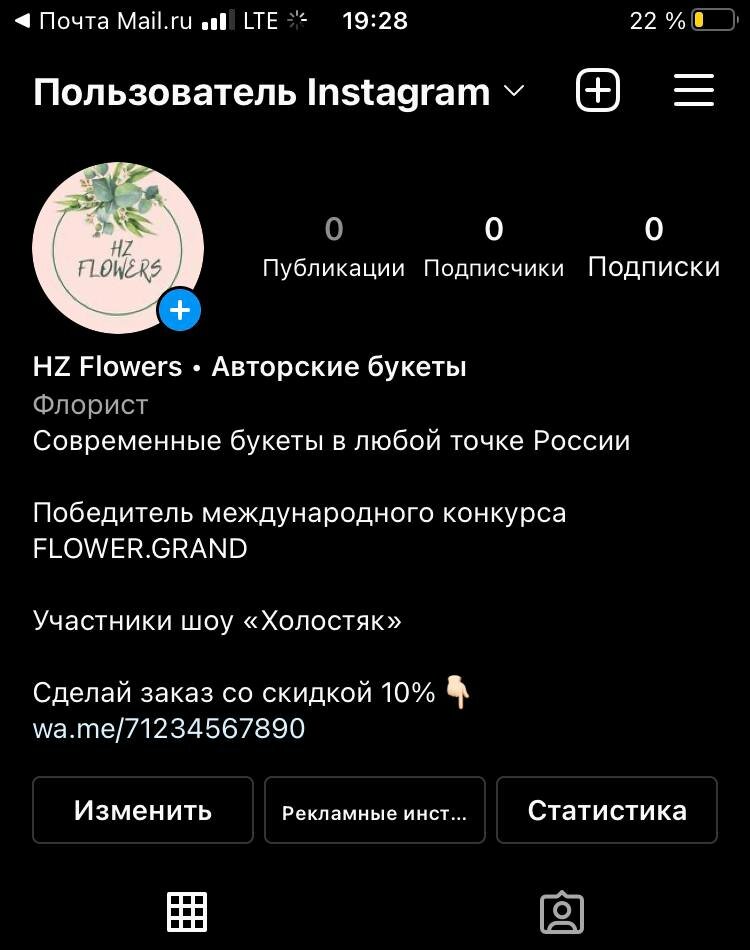Open the Статистика insights button
The image size is (750, 950).
click(x=607, y=811)
